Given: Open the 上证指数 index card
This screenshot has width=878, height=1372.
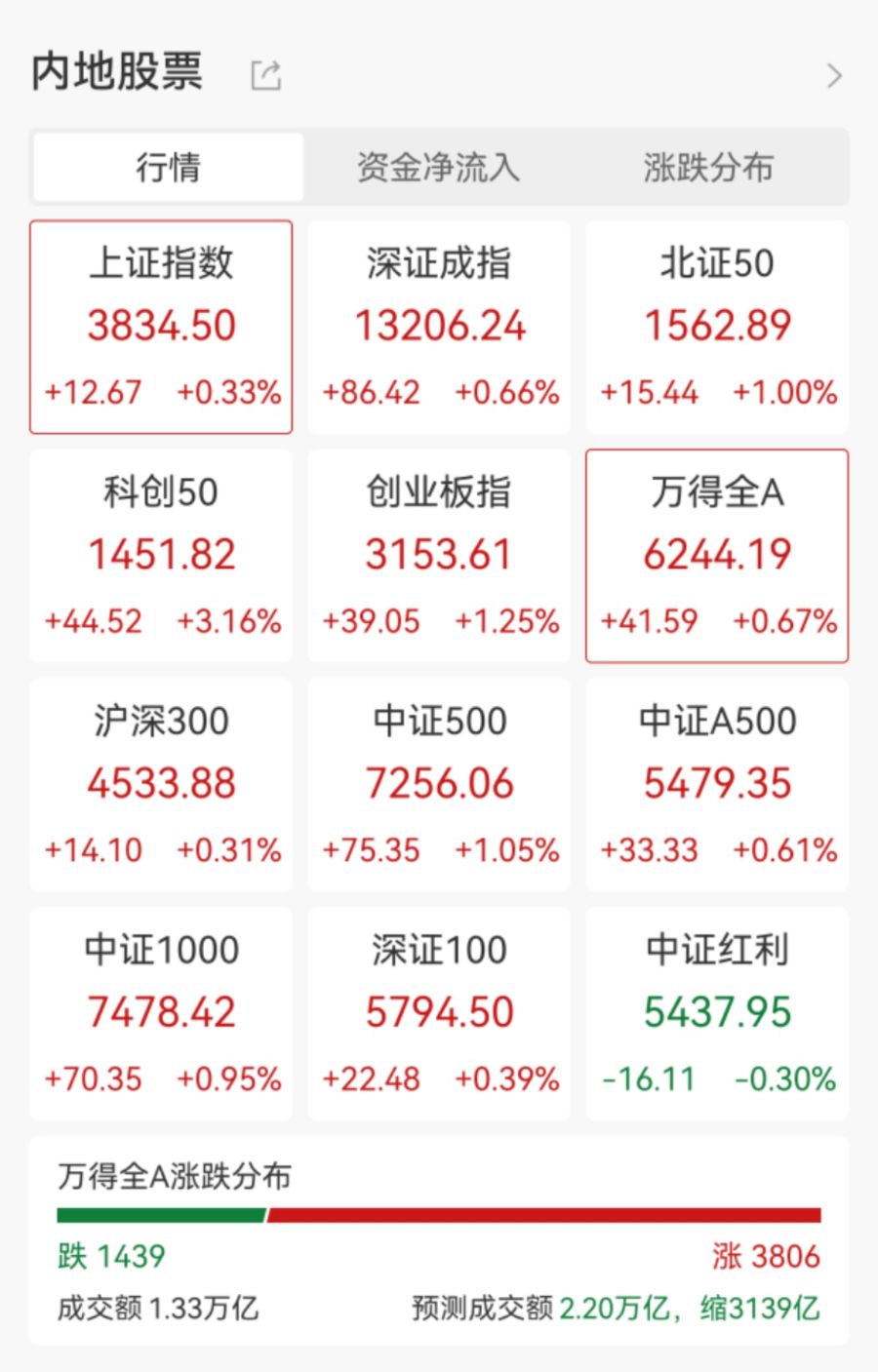Looking at the screenshot, I should click(161, 327).
